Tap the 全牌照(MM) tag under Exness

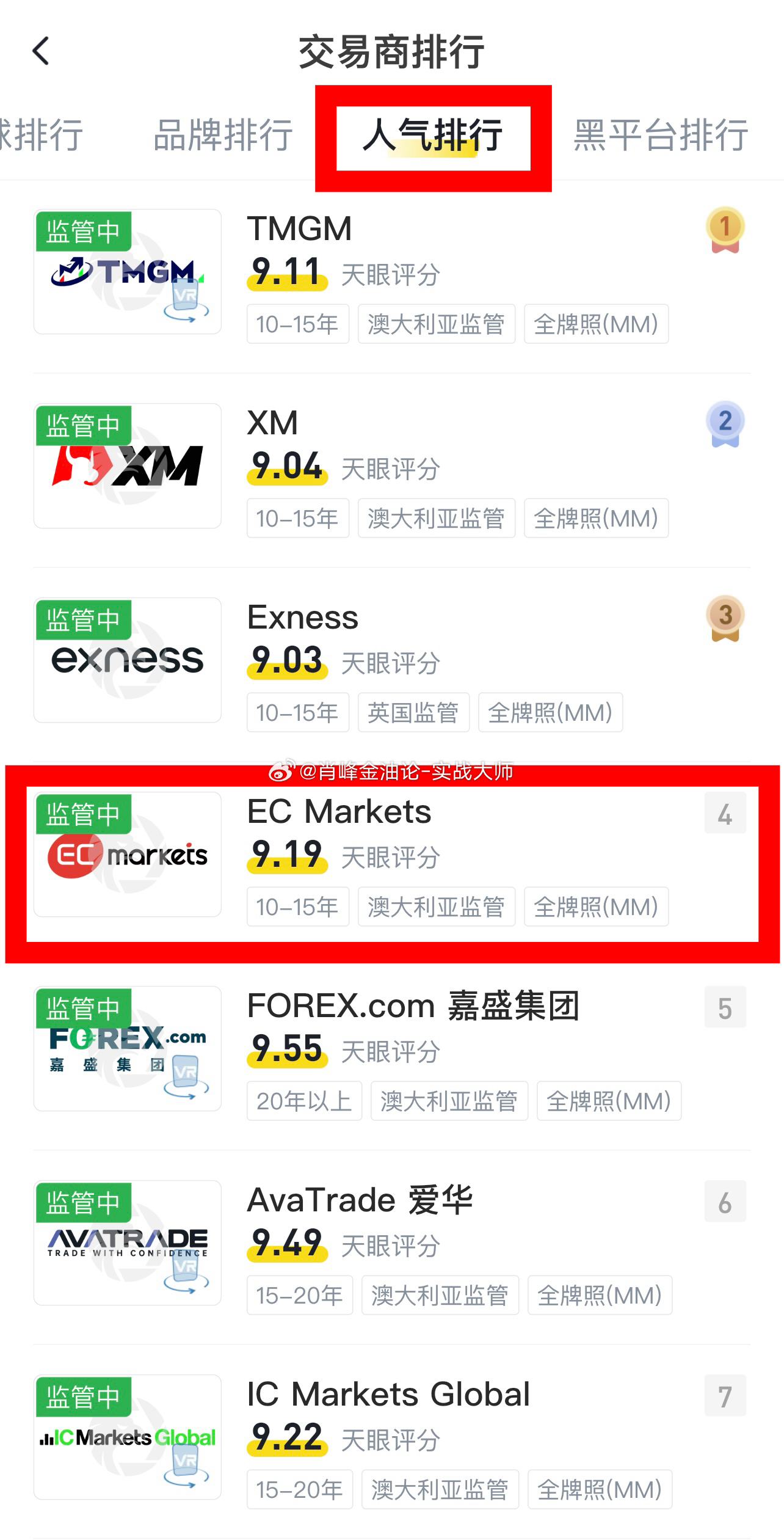(550, 712)
